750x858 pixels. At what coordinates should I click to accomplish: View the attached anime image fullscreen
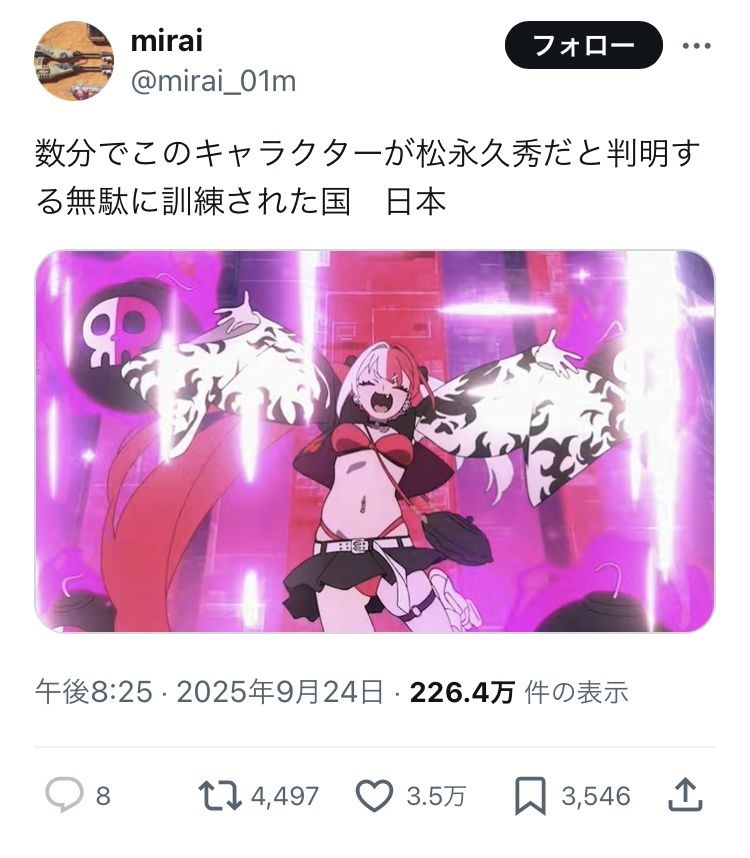[375, 441]
